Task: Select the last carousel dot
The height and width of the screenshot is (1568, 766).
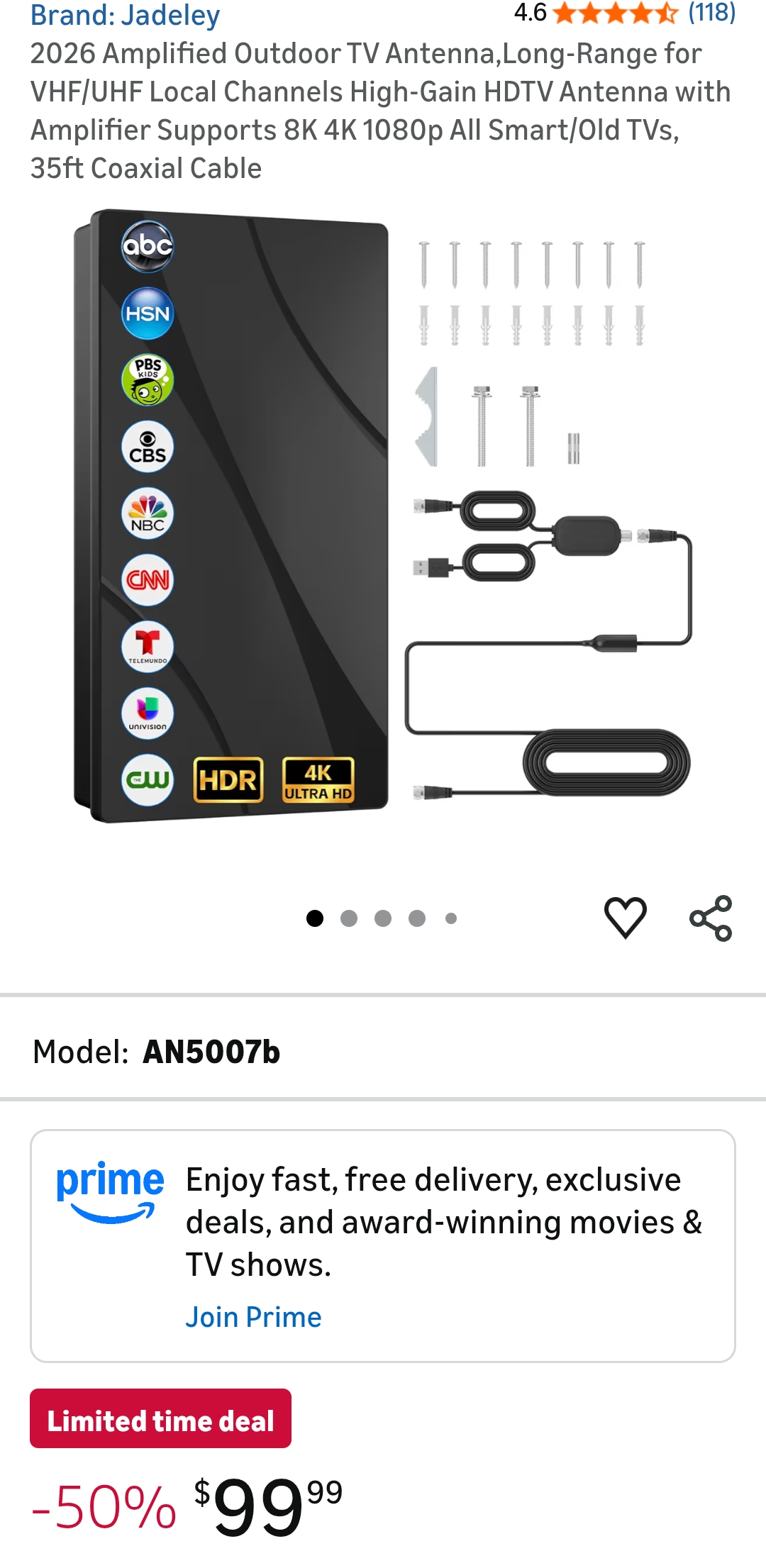Action: tap(450, 918)
